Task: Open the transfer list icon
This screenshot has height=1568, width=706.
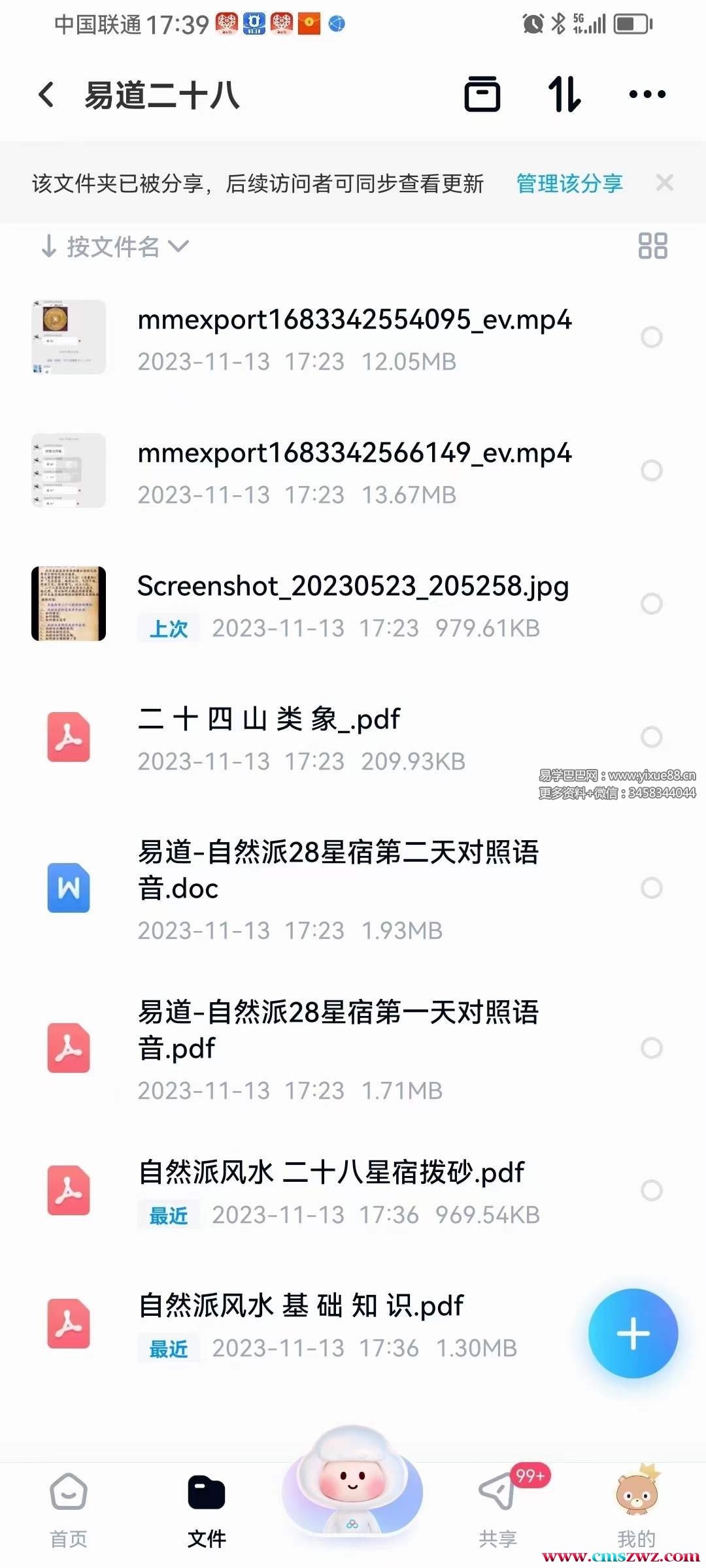Action: [564, 95]
